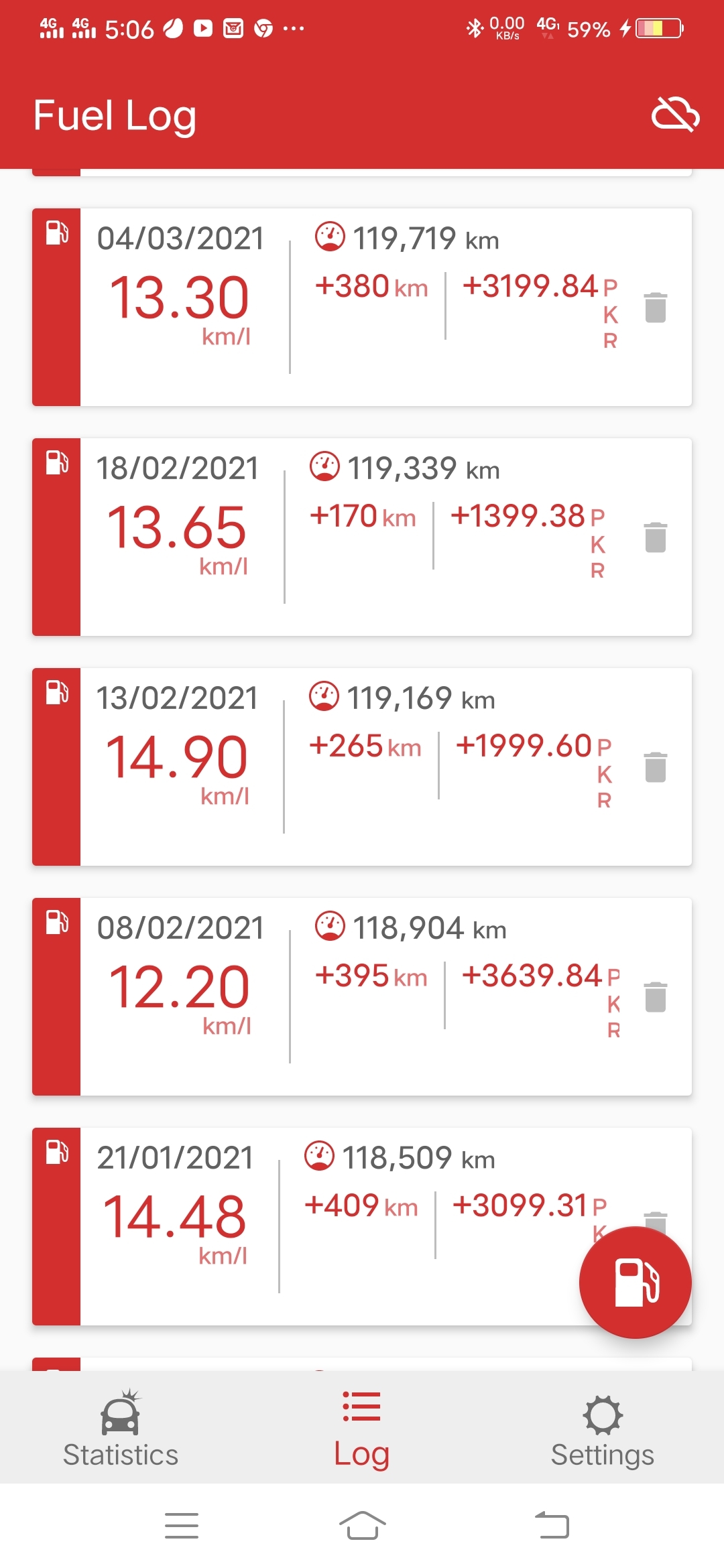The width and height of the screenshot is (724, 1568).
Task: Add a new fuel fill-up entry
Action: (636, 1283)
